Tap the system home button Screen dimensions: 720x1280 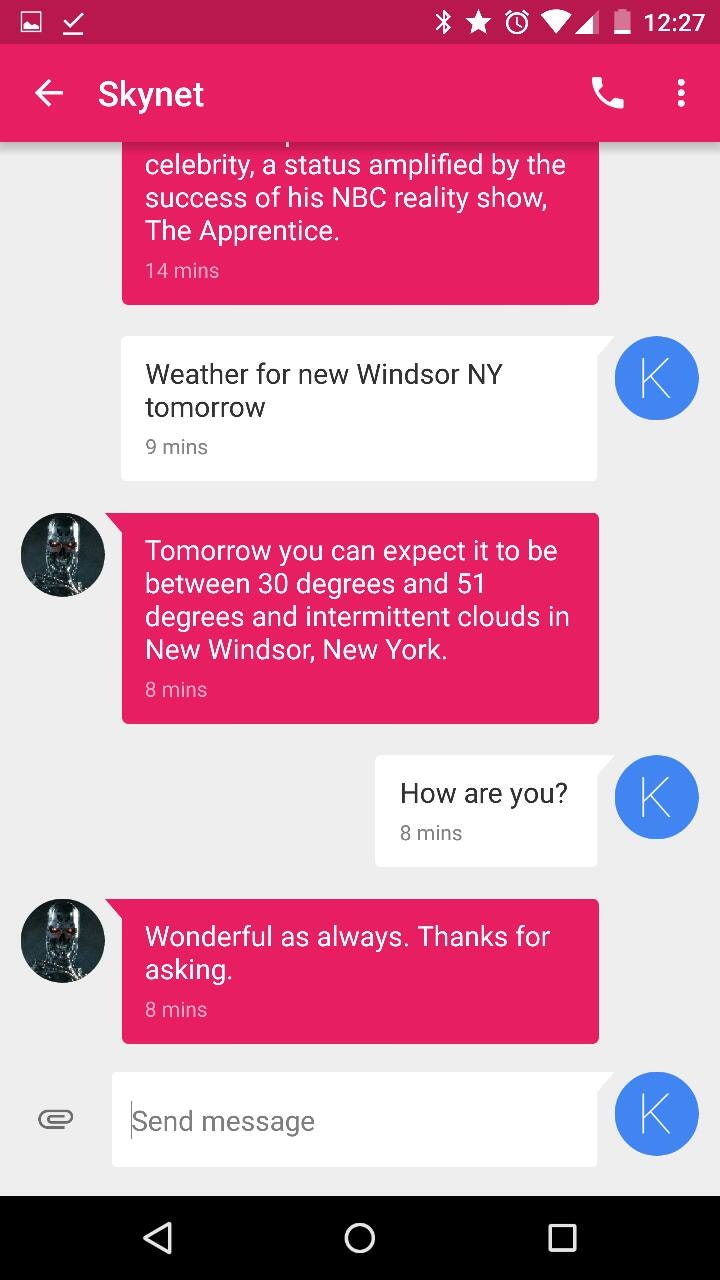click(360, 1238)
